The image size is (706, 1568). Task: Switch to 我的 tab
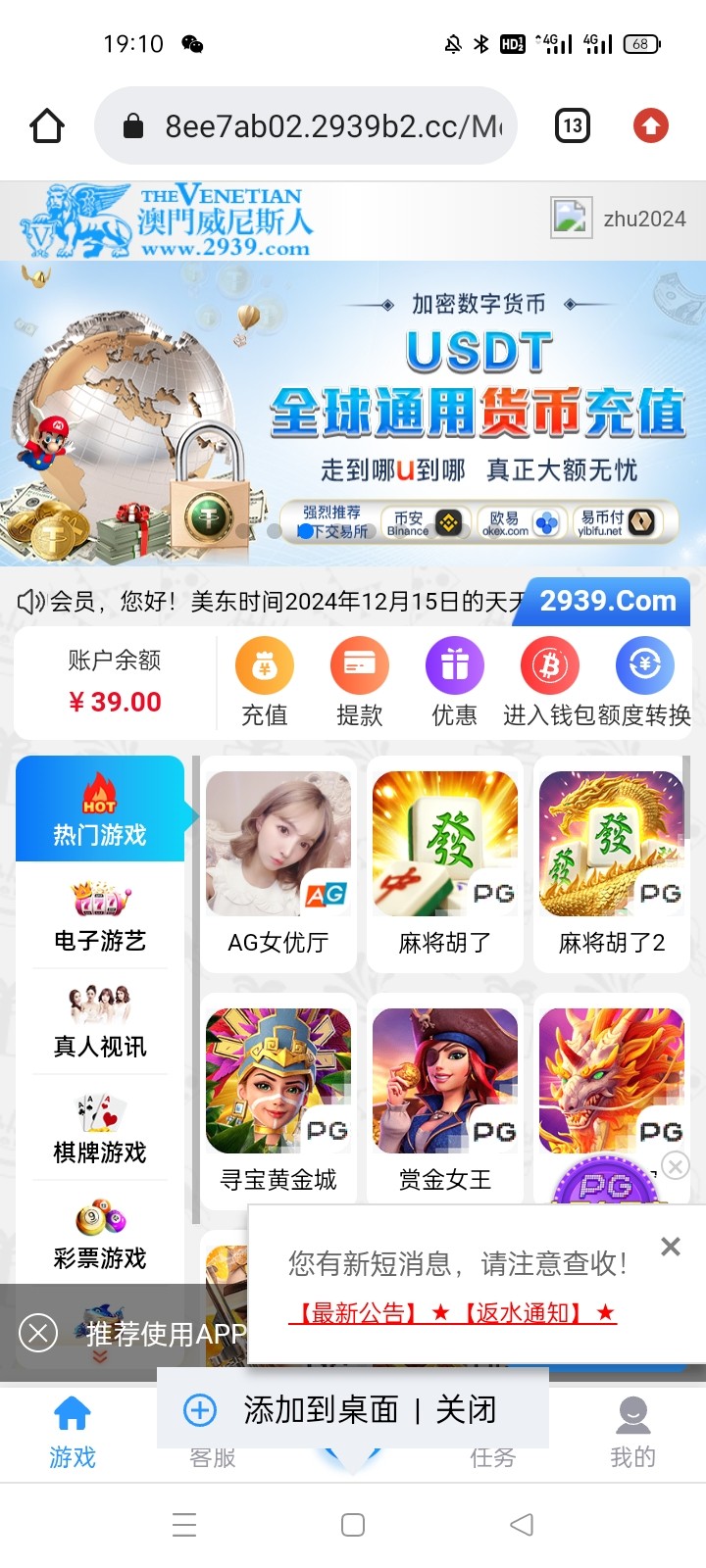[632, 1432]
